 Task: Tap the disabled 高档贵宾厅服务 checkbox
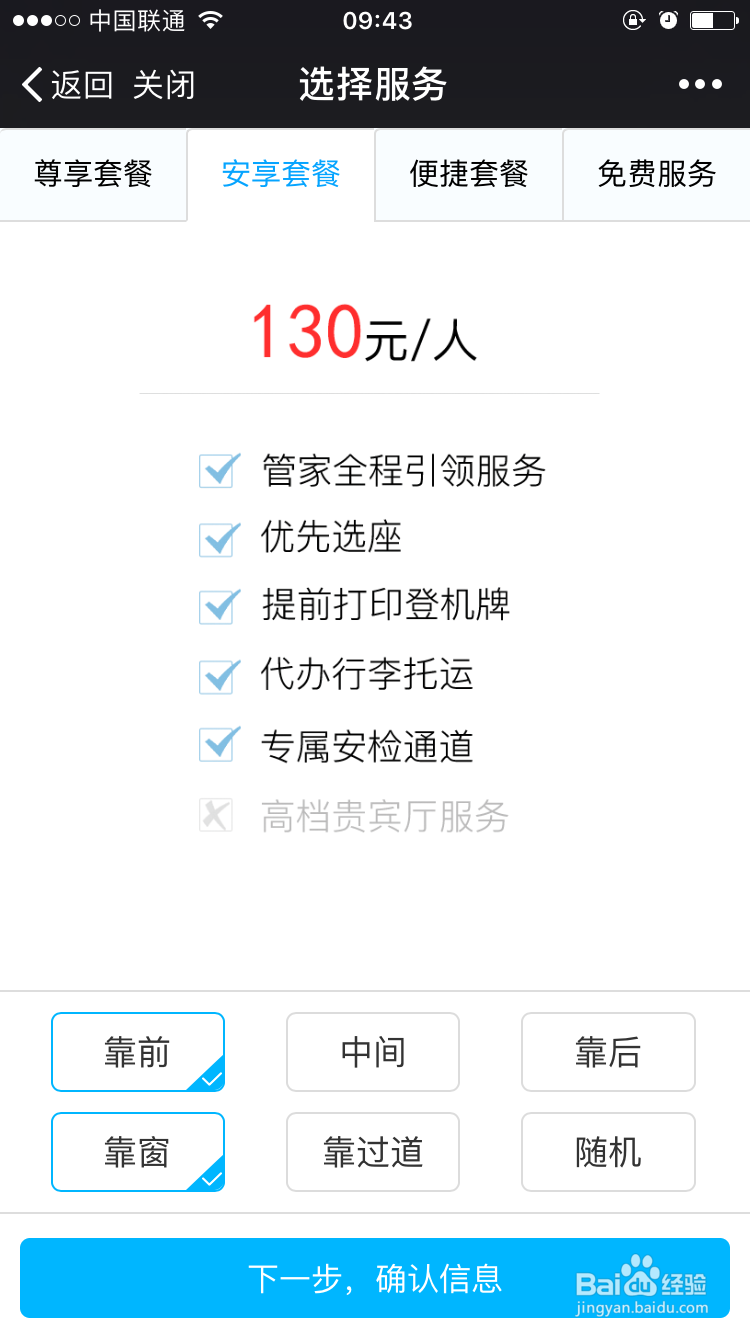(218, 815)
